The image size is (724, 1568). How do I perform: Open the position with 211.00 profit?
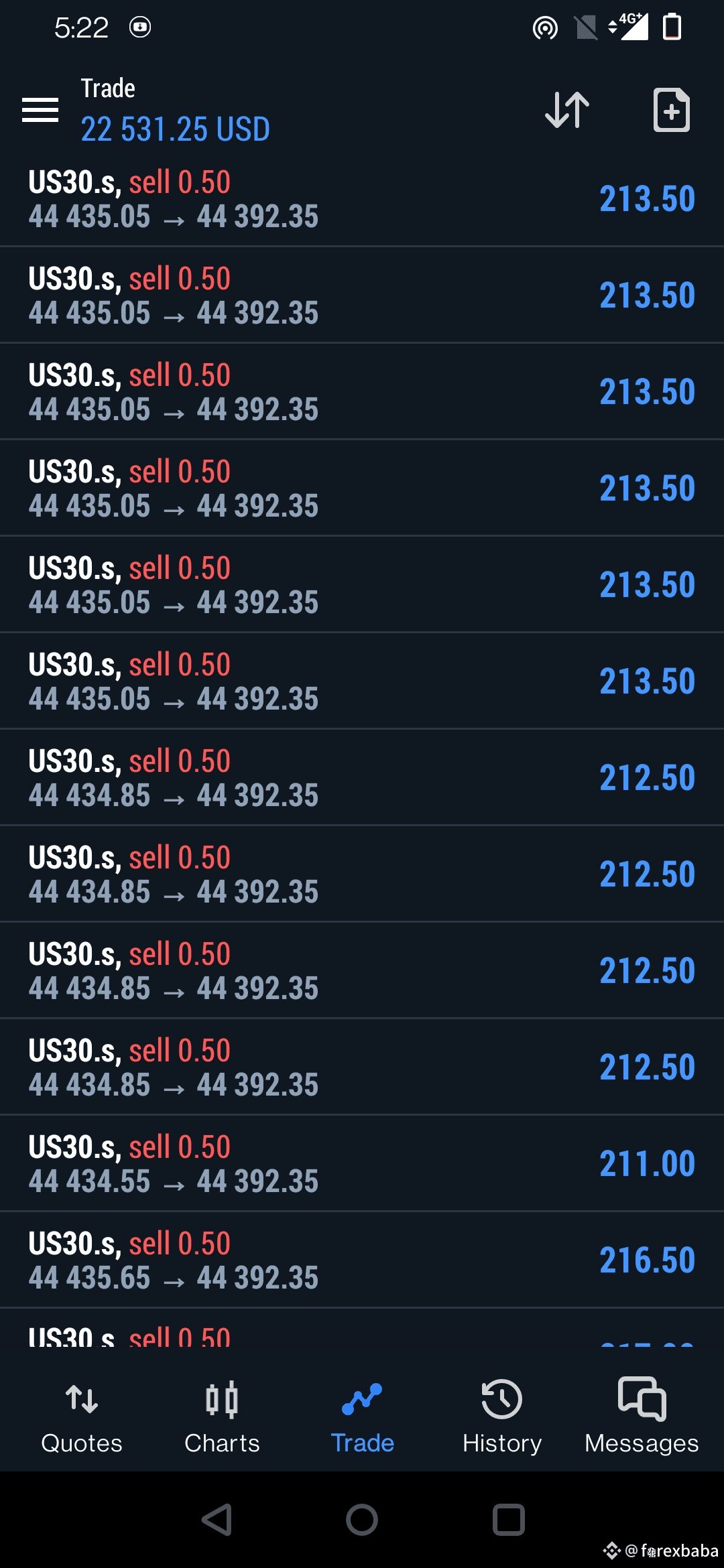362,1163
